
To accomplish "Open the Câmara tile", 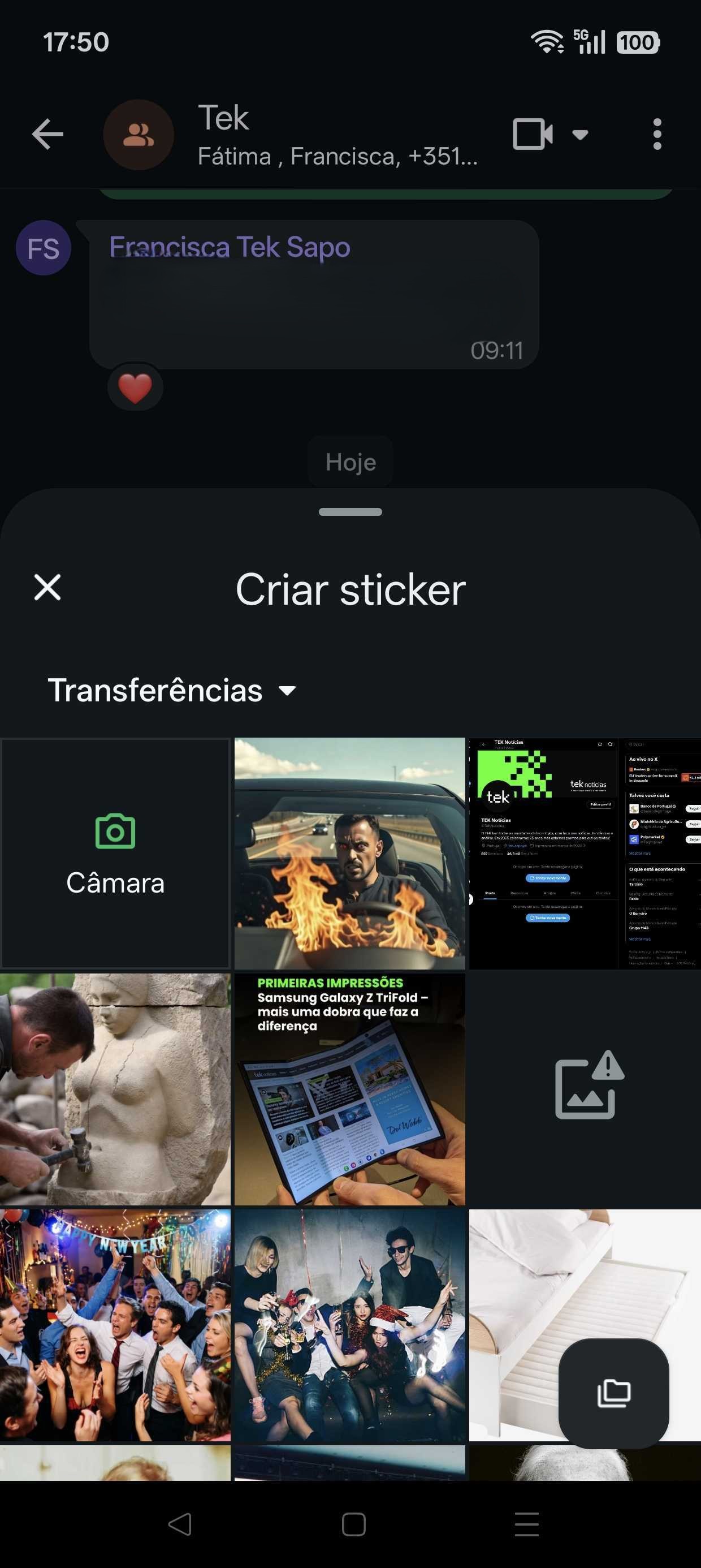I will point(115,853).
